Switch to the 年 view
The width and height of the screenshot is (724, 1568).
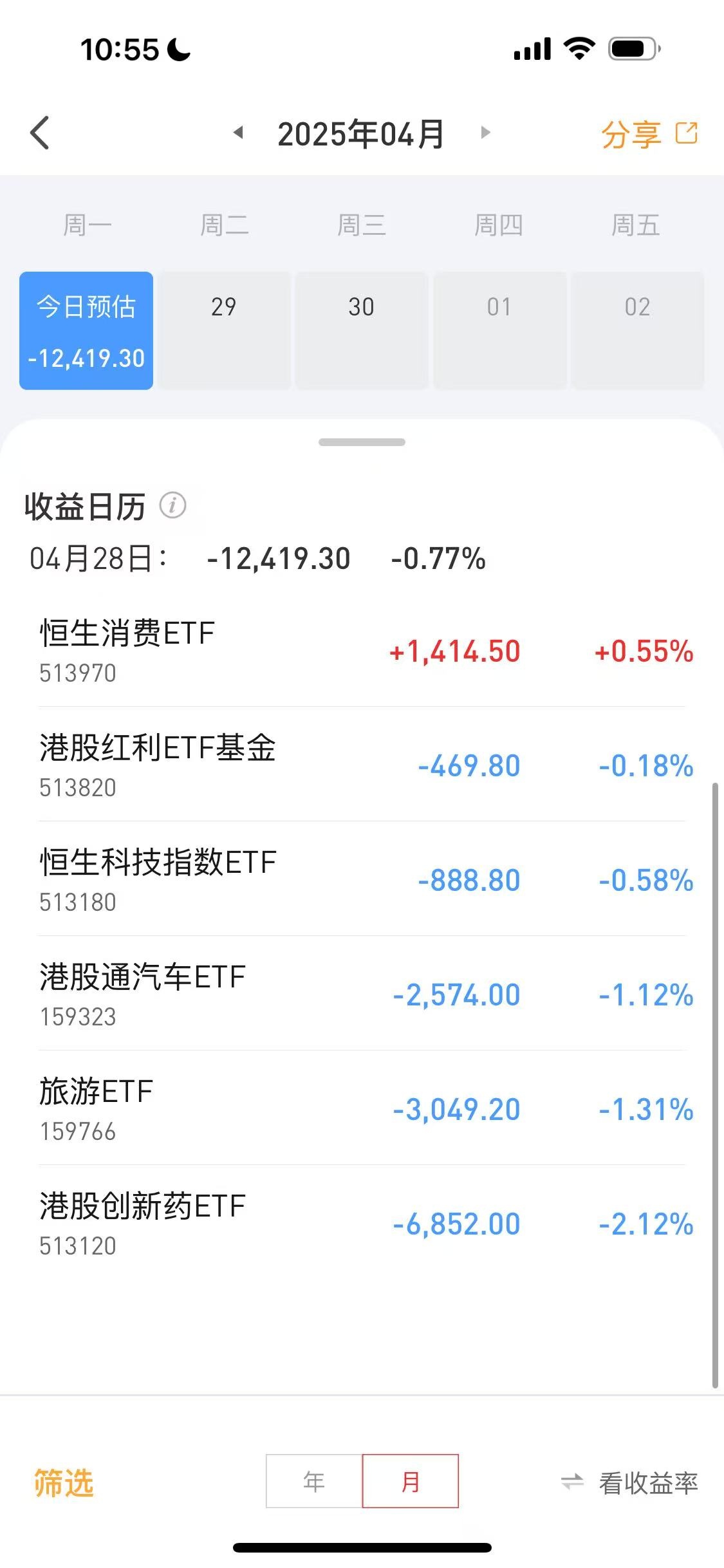pyautogui.click(x=314, y=1481)
